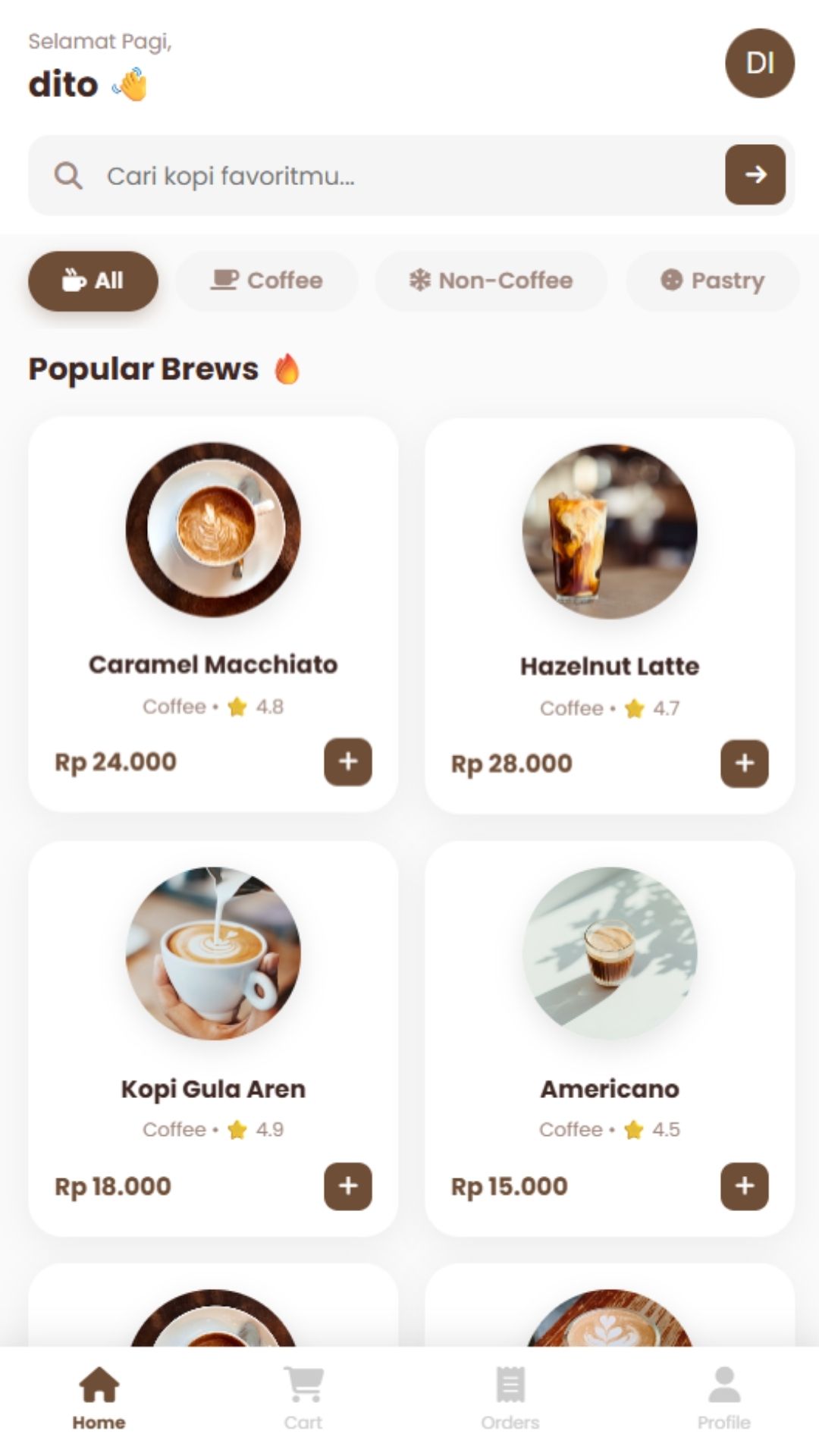Open the Profile tab
819x1456 pixels.
723,1398
